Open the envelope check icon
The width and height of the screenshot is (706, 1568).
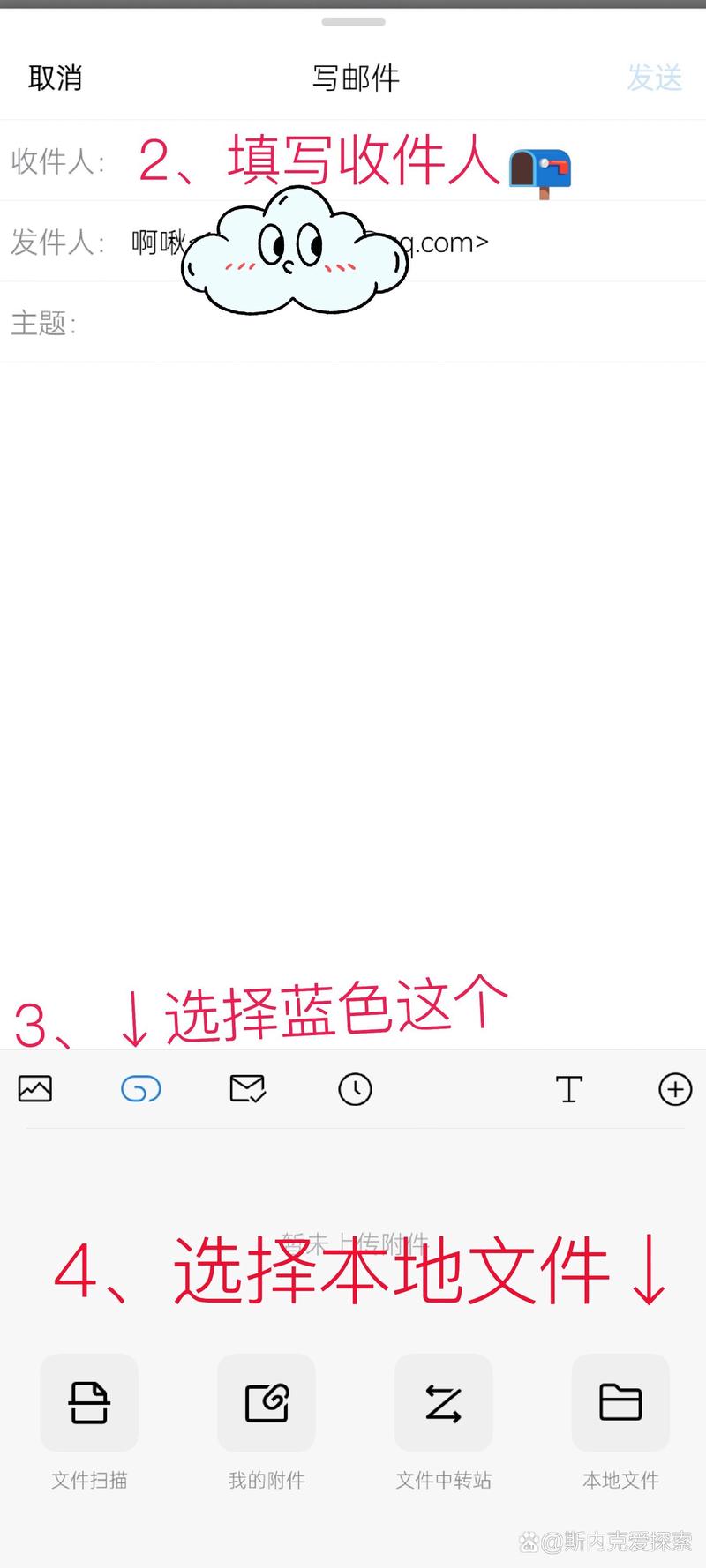(248, 1089)
